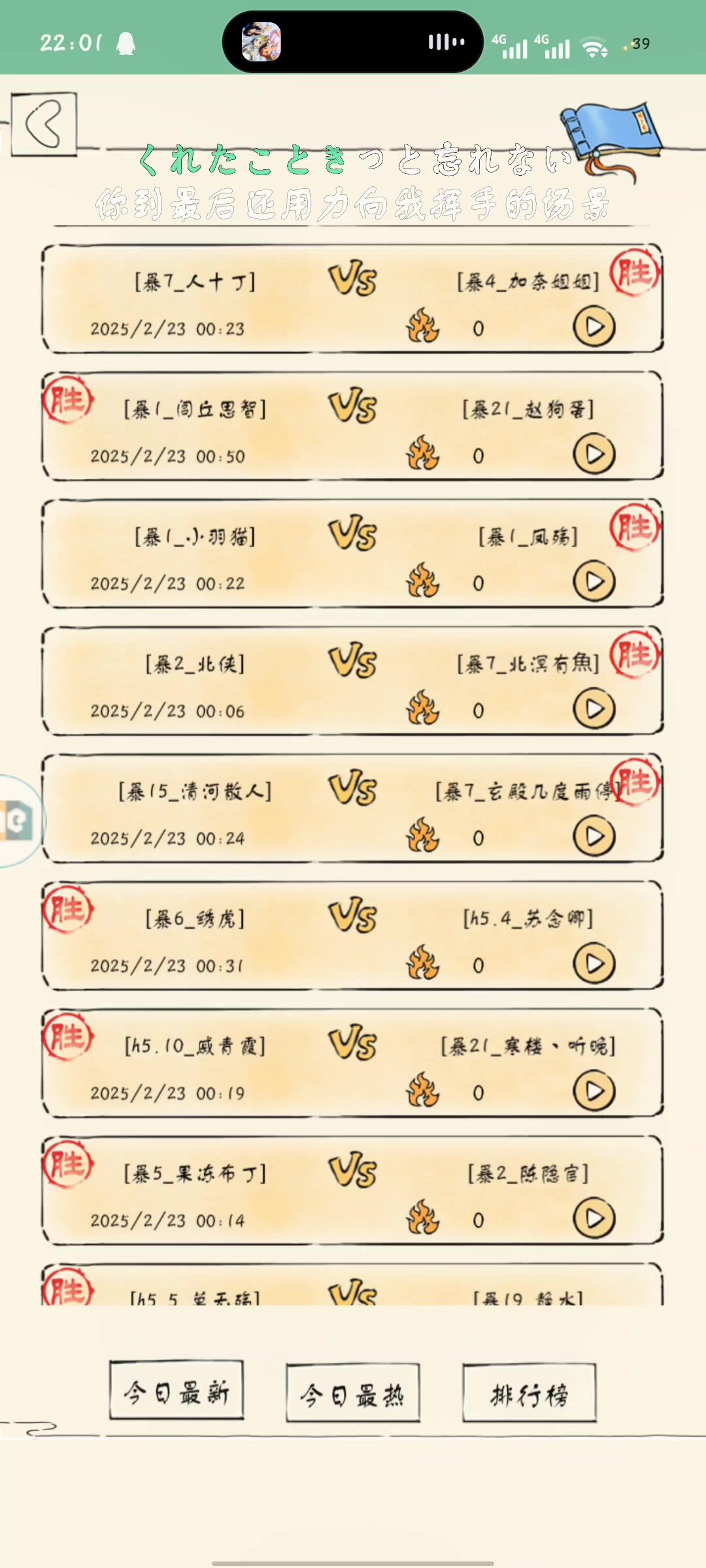Play the replay of h5.10_戚青霞 match
706x1568 pixels.
click(594, 1091)
